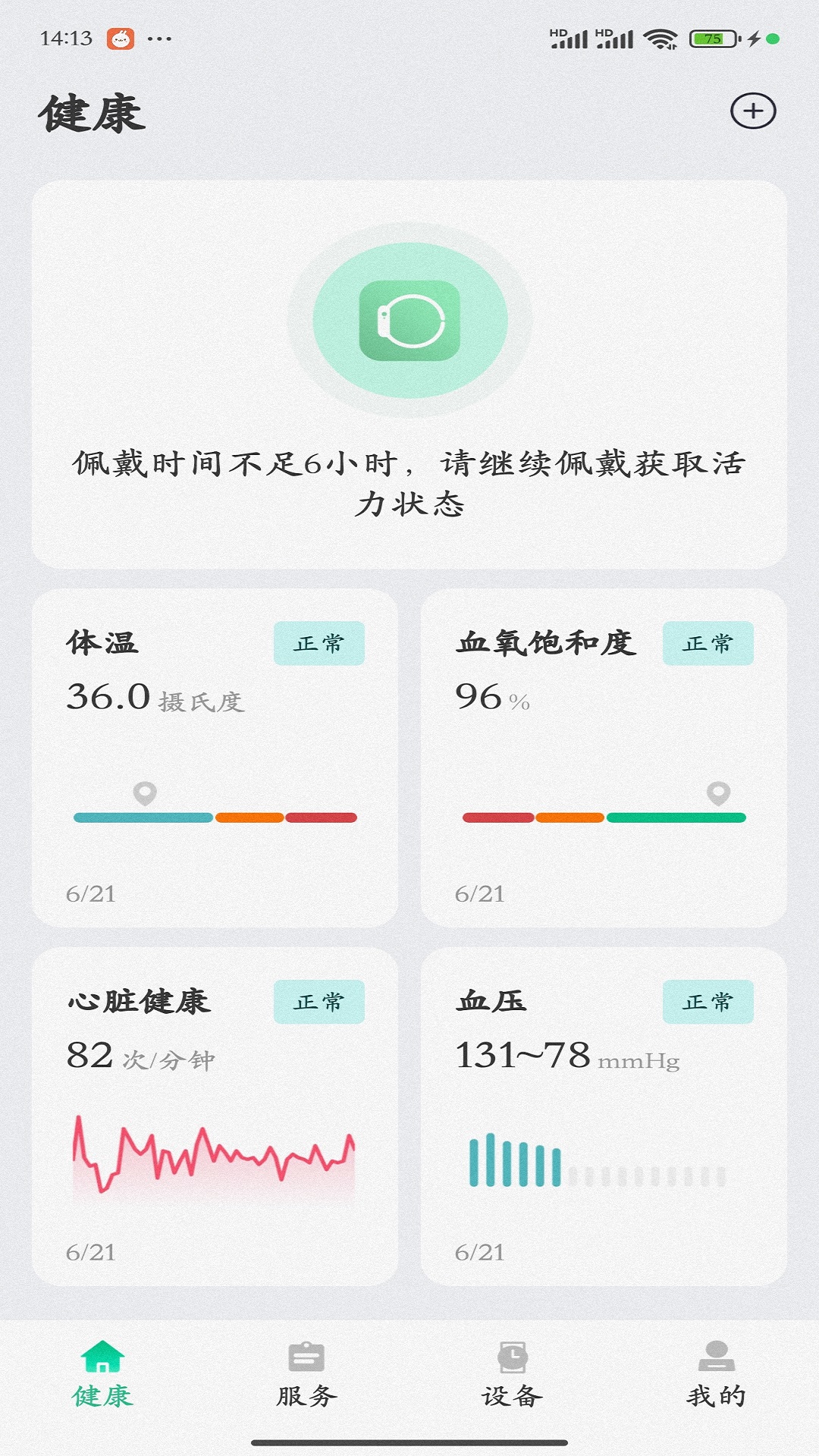
Task: Open the wear-time reminder message card
Action: [x=409, y=372]
